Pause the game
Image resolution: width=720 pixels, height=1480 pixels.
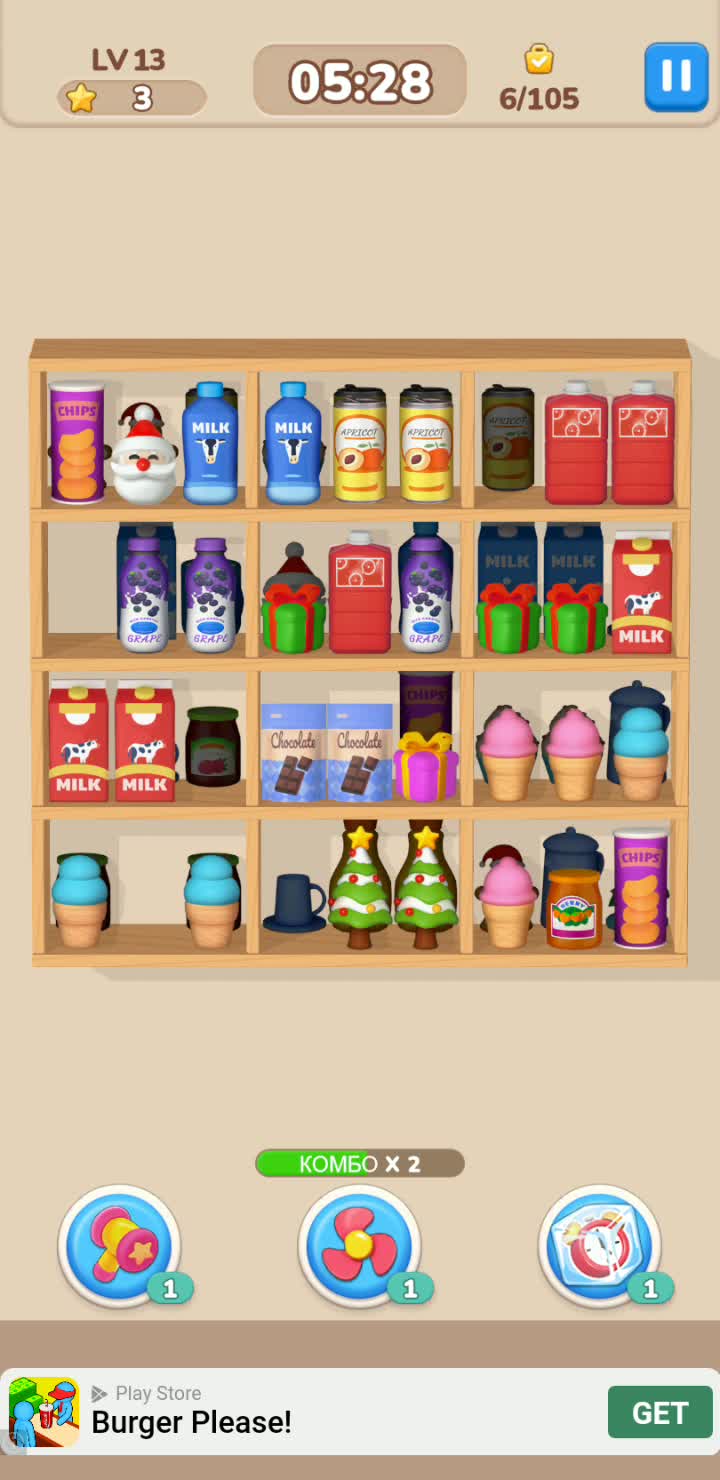[676, 76]
